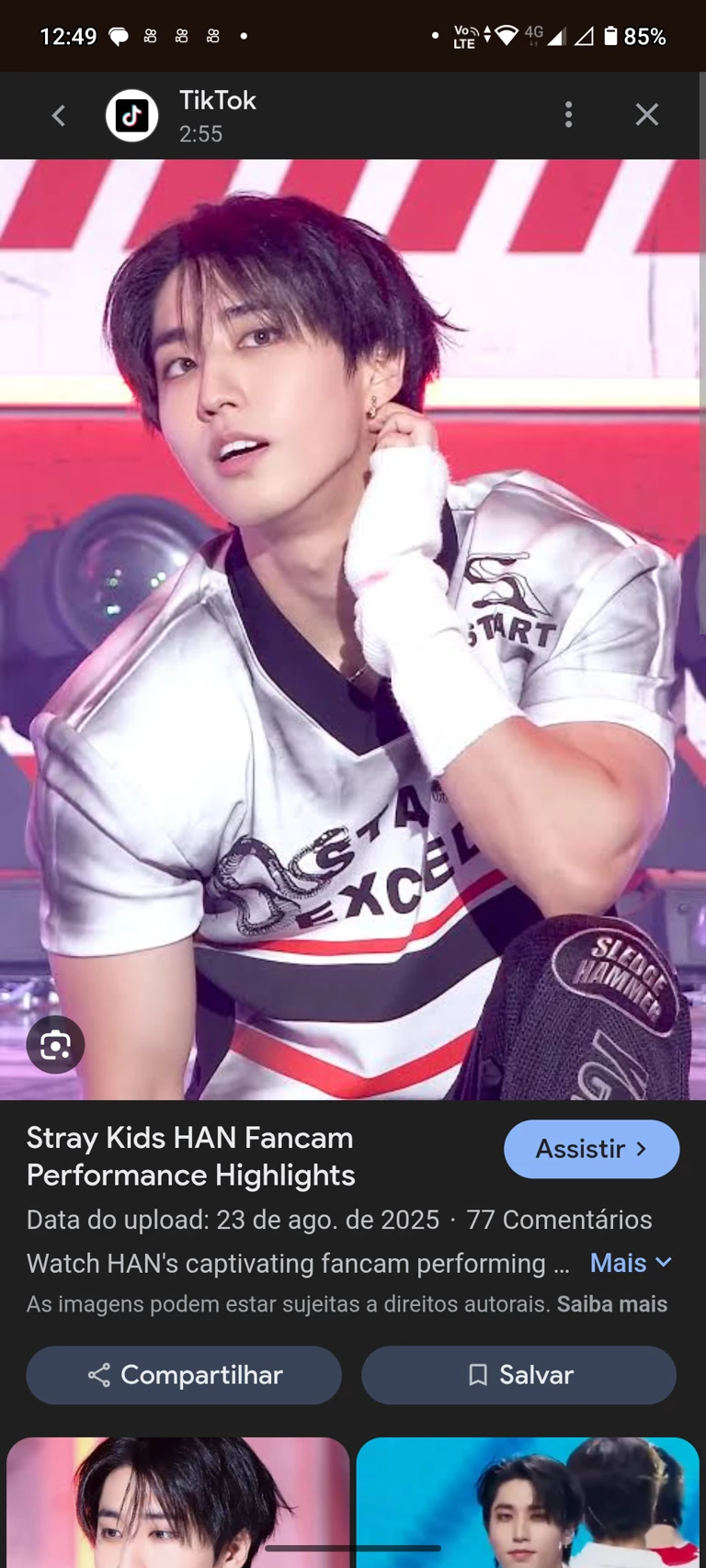Viewport: 706px width, 1568px height.
Task: Open the three-dot overflow menu
Action: coord(569,115)
